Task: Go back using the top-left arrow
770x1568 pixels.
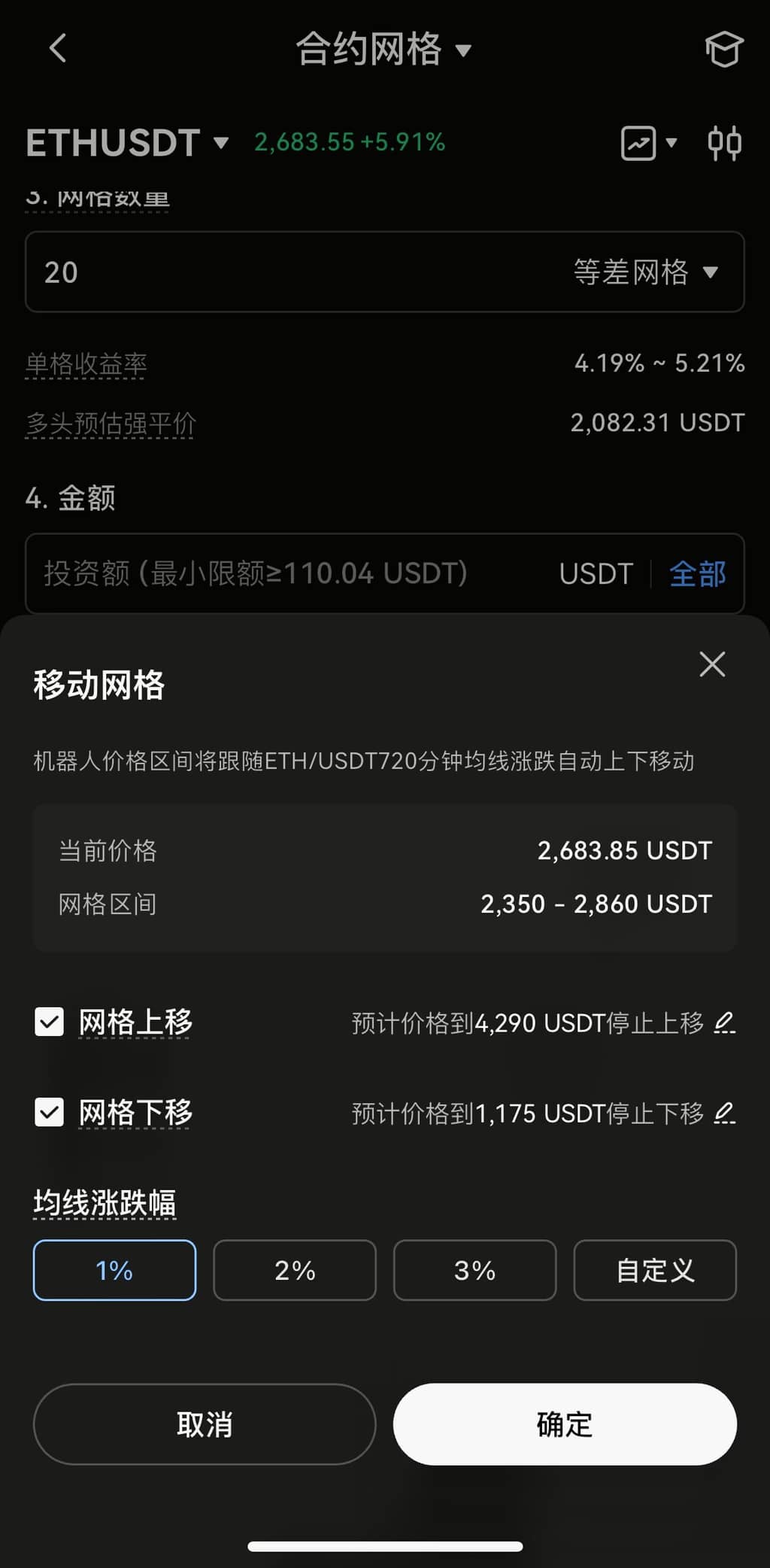Action: pos(58,49)
